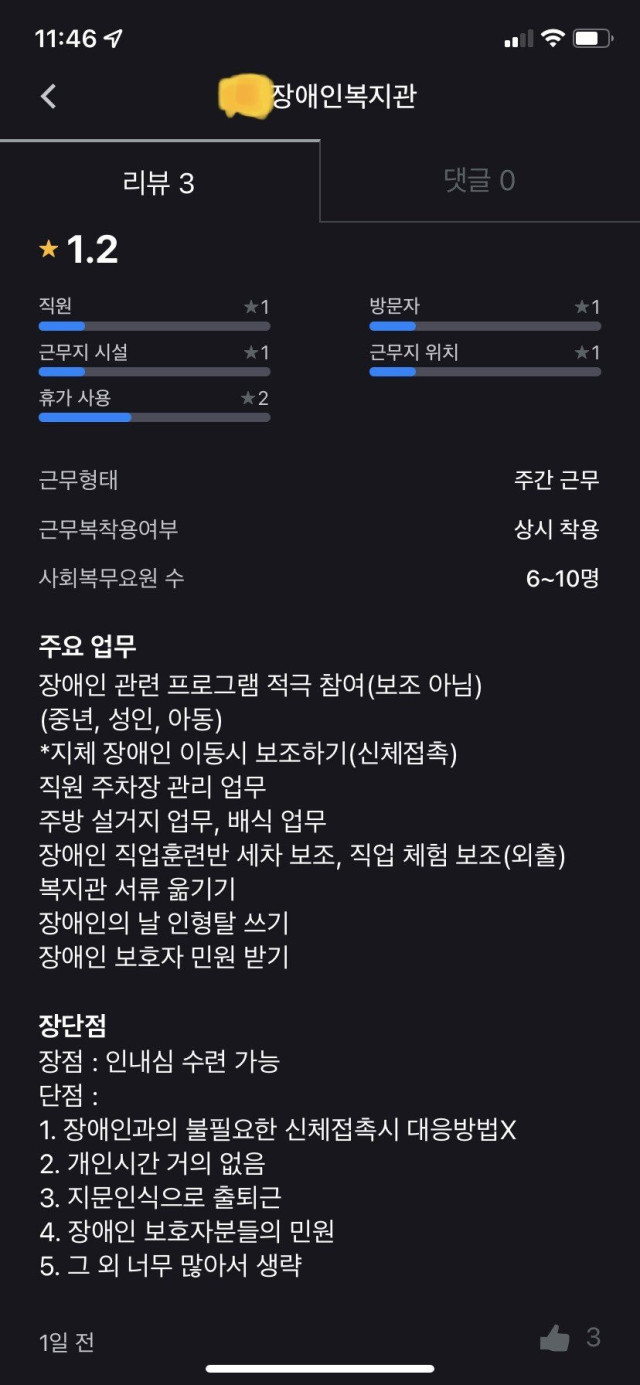Go back using the arrow icon
Viewport: 640px width, 1385px height.
48,96
